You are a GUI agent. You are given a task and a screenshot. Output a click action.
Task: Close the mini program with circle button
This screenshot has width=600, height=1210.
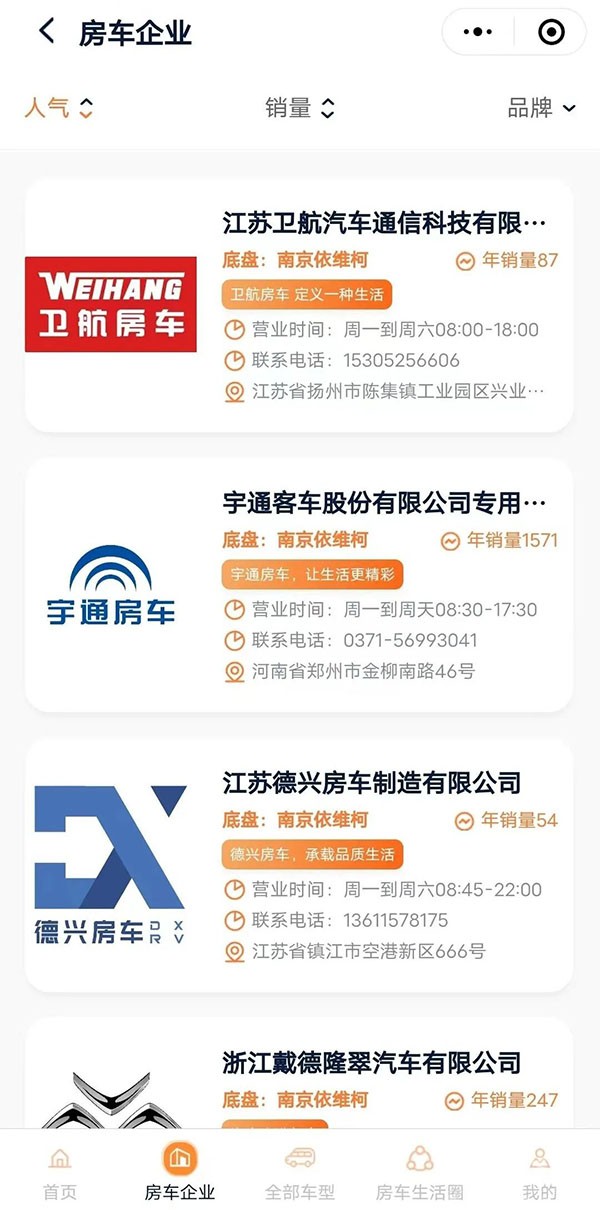[x=550, y=33]
